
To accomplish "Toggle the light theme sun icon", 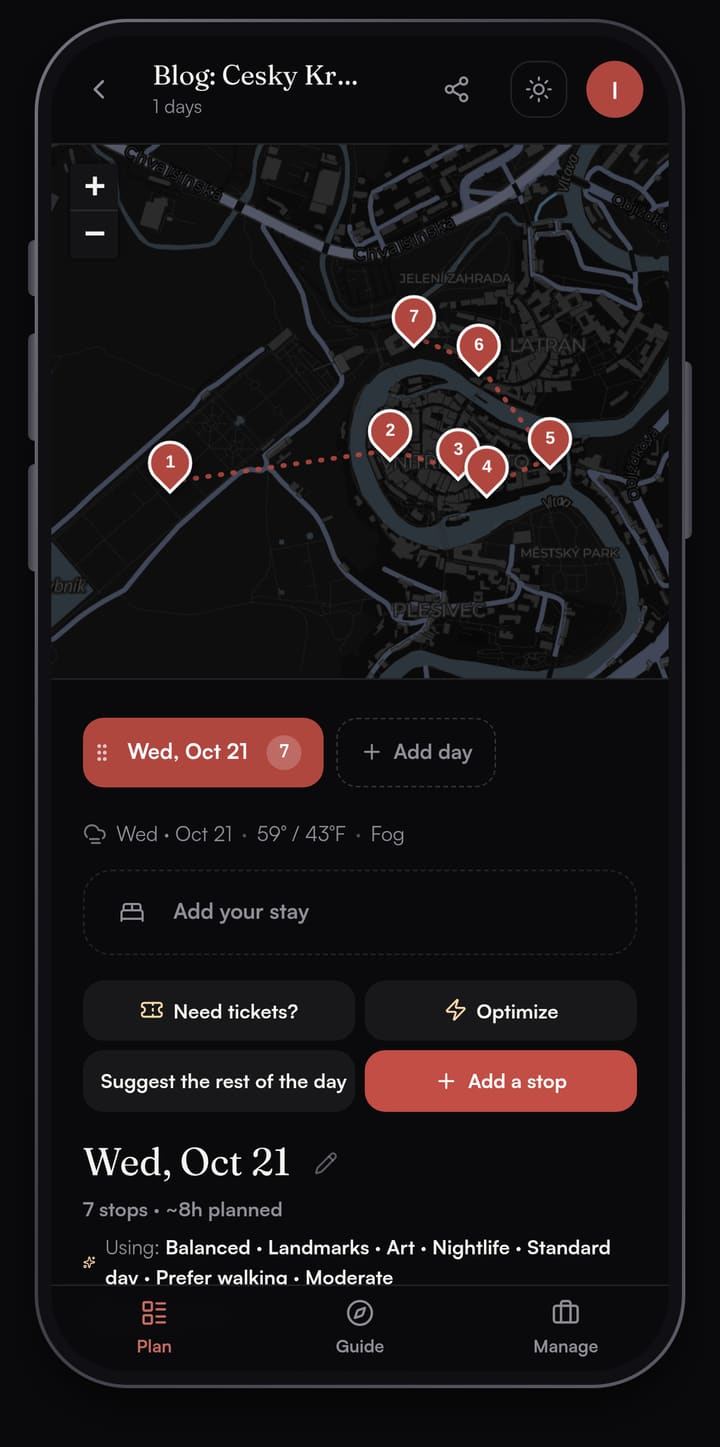I will coord(538,90).
